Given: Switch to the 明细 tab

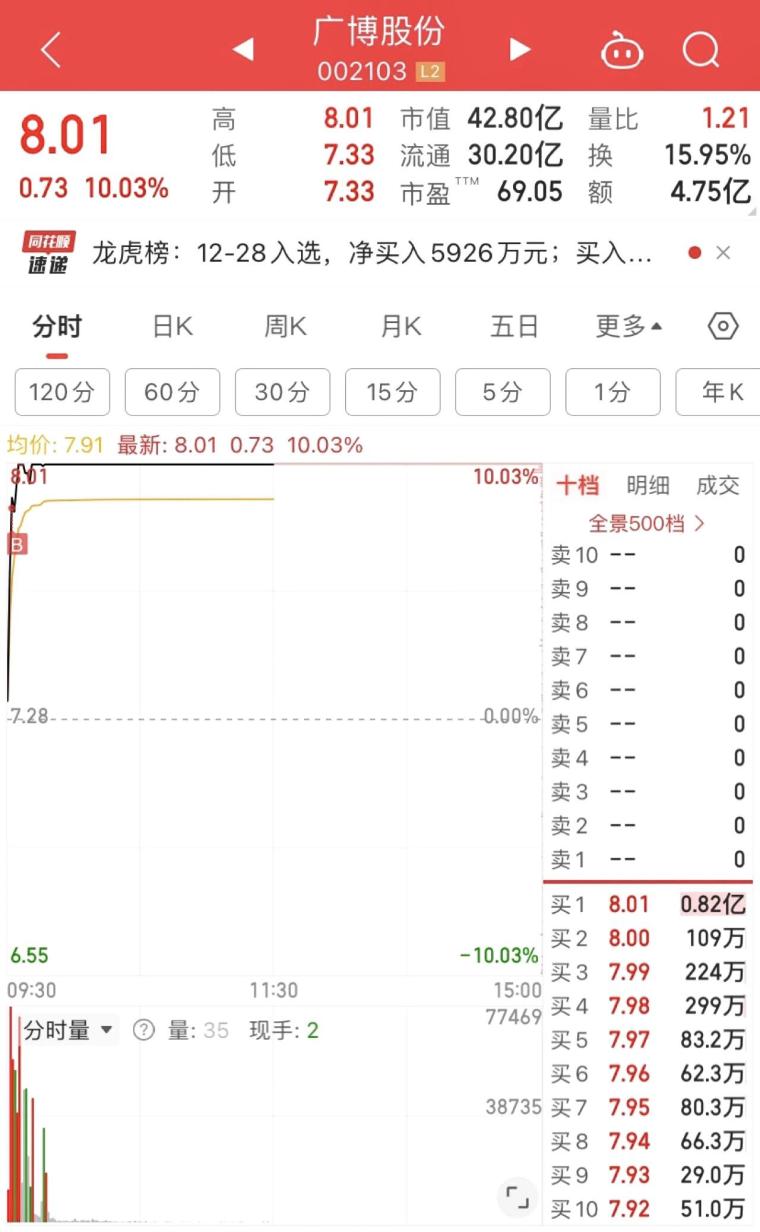Looking at the screenshot, I should pyautogui.click(x=648, y=486).
